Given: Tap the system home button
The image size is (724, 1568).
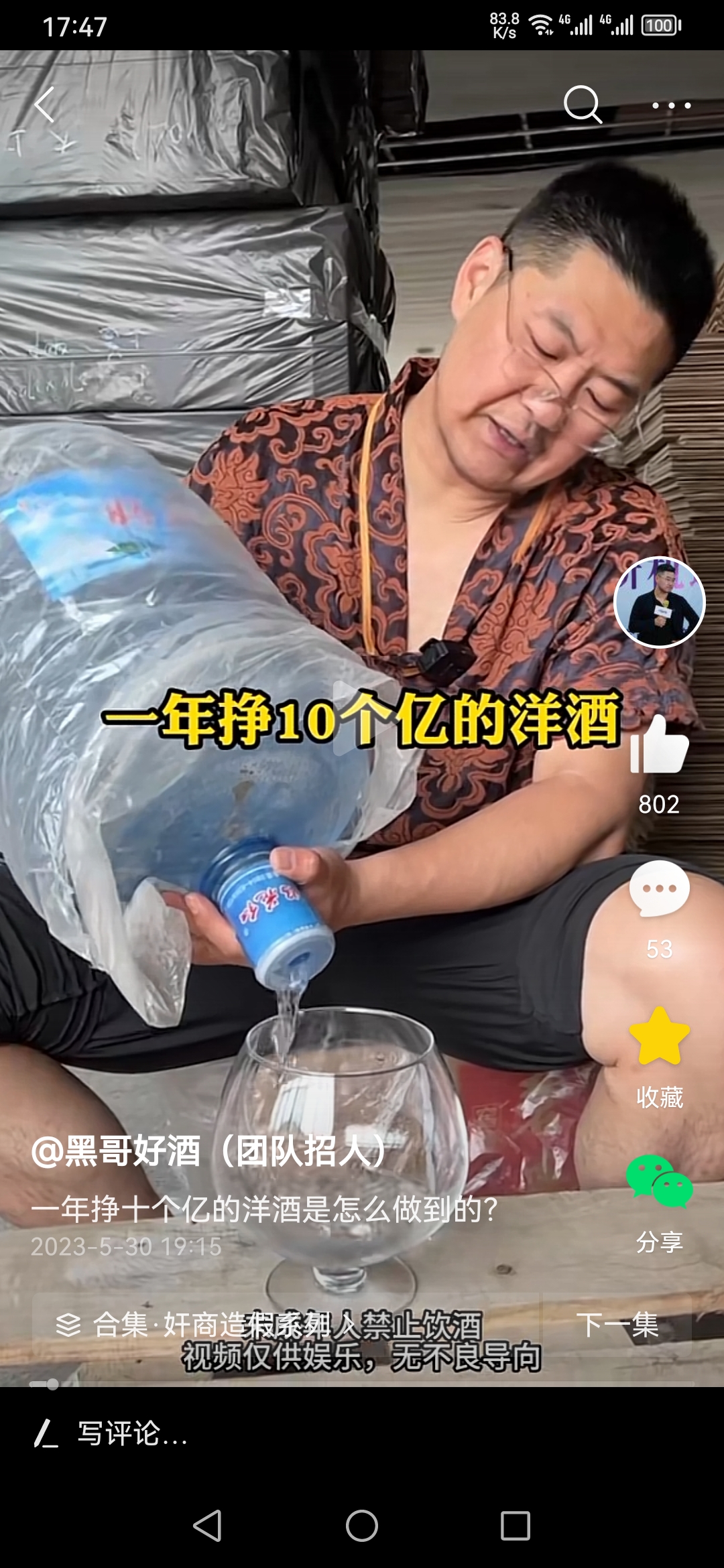Looking at the screenshot, I should (x=362, y=1526).
